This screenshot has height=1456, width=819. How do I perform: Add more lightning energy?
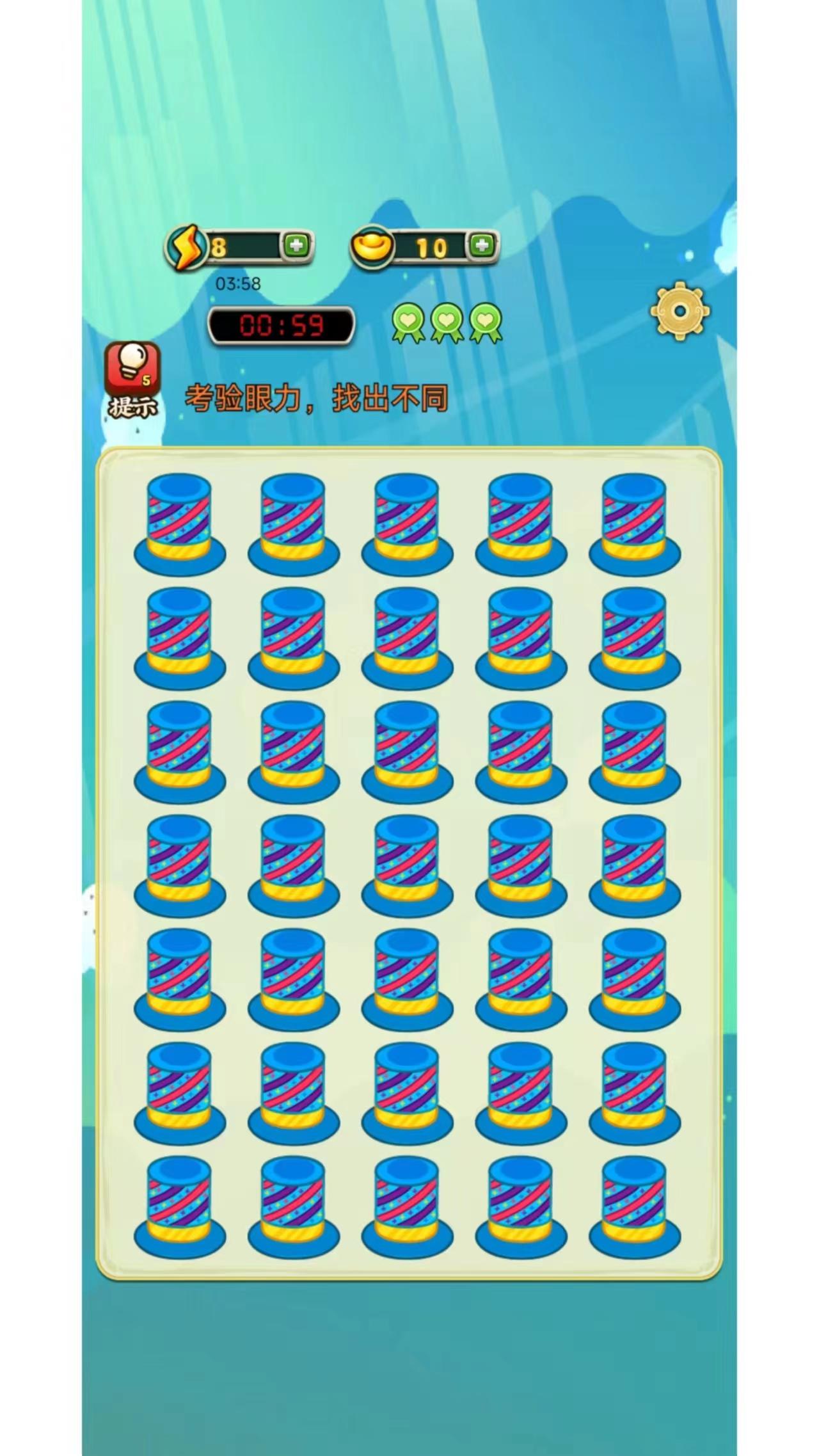click(296, 246)
